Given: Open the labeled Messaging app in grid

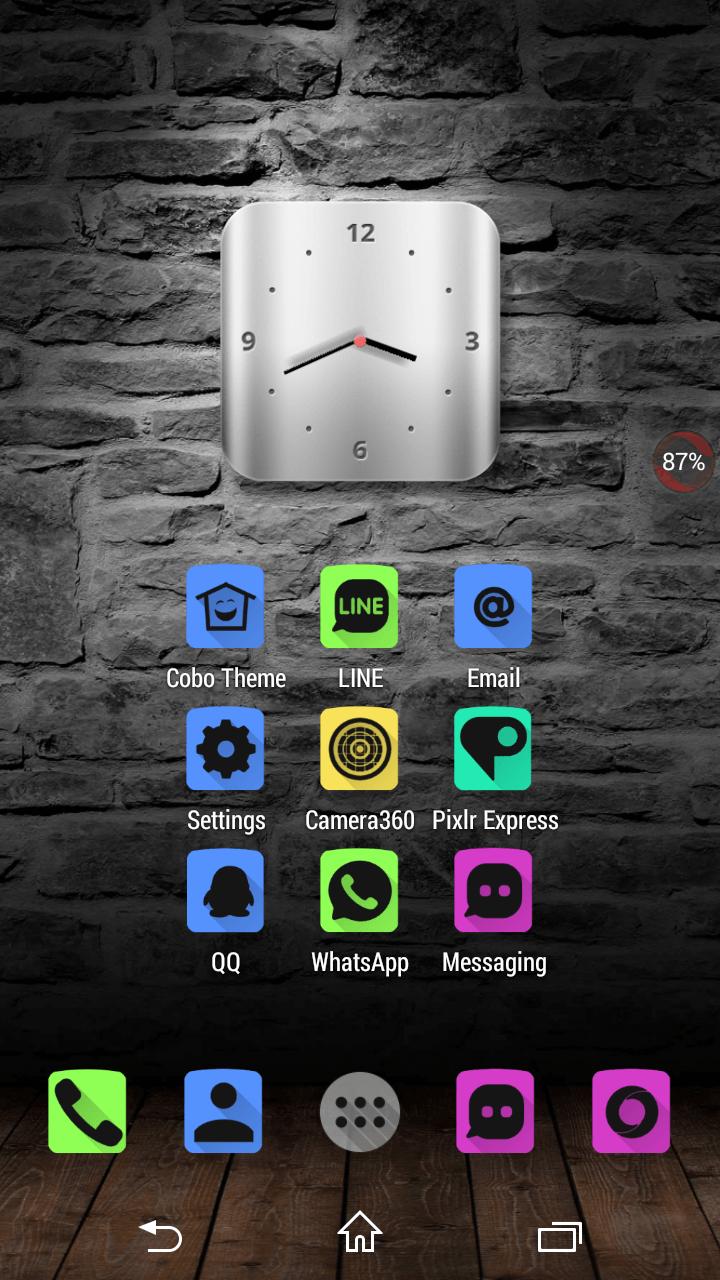Looking at the screenshot, I should [493, 892].
